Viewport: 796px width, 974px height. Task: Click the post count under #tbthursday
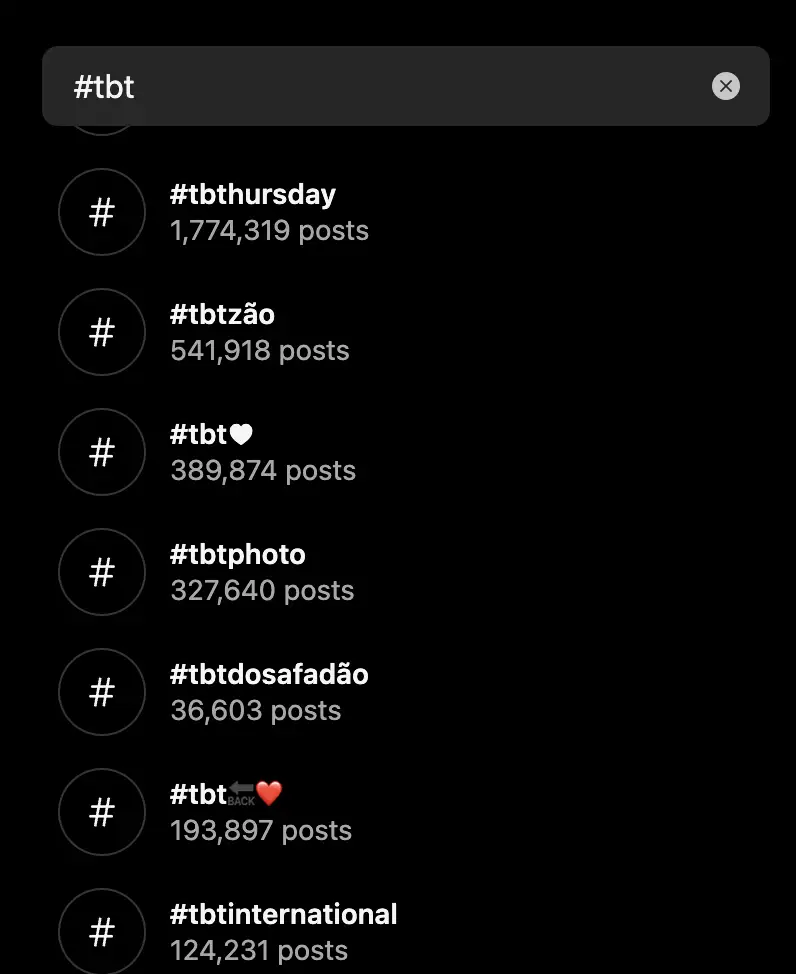(269, 230)
